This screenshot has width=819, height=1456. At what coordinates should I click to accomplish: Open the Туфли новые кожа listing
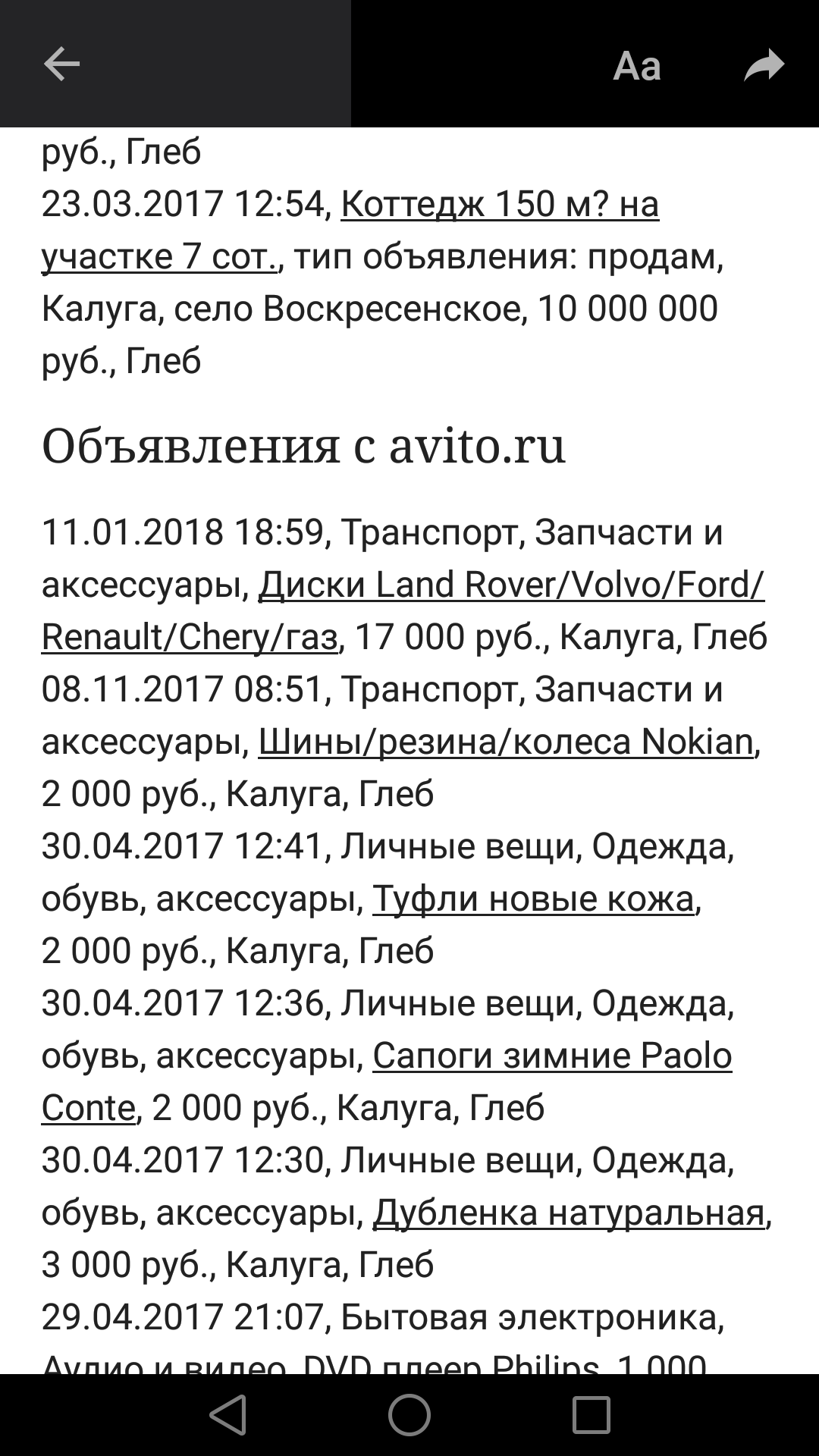pyautogui.click(x=533, y=899)
